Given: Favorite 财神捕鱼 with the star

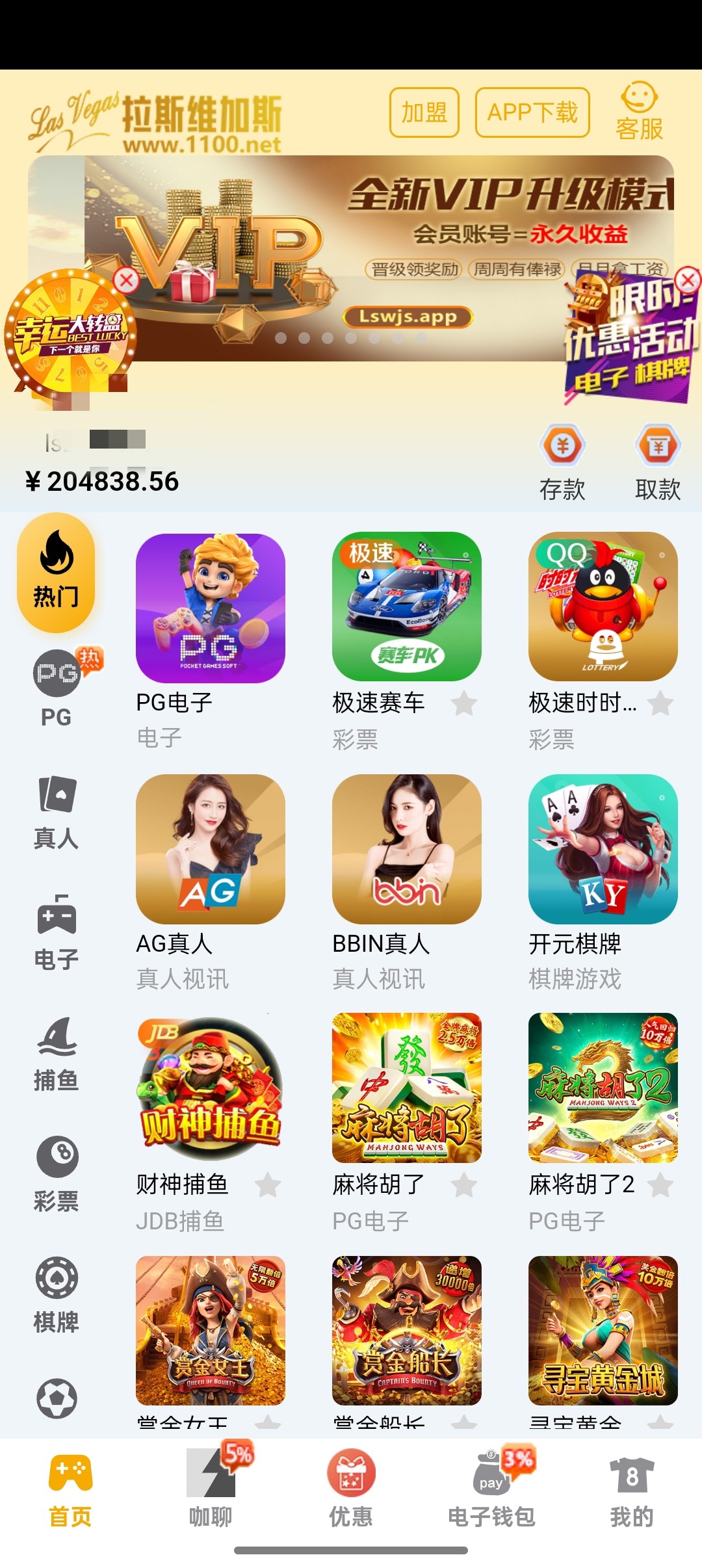Looking at the screenshot, I should 268,1185.
